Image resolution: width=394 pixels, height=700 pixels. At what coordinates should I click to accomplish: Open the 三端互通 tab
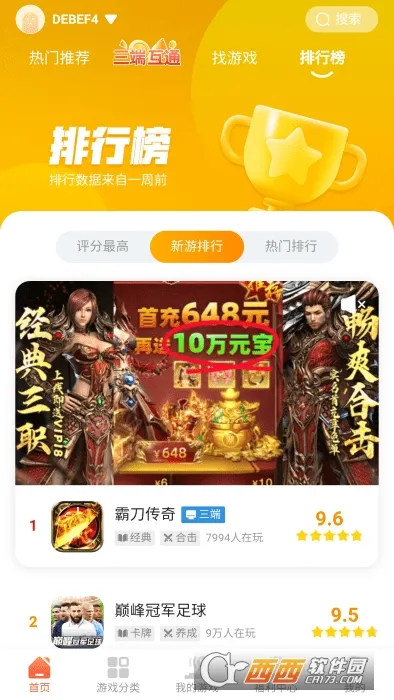click(147, 54)
